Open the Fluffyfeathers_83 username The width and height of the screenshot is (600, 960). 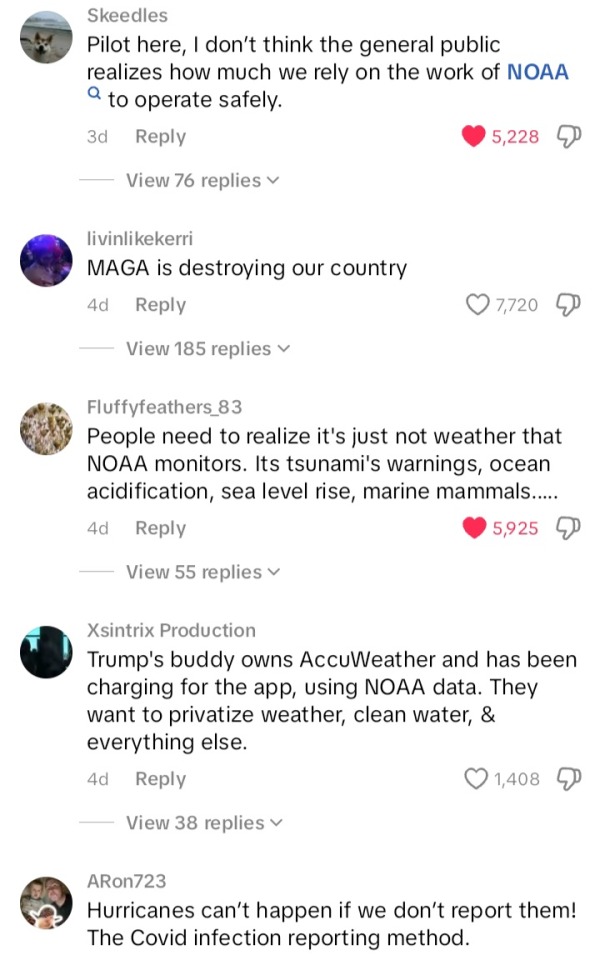164,407
